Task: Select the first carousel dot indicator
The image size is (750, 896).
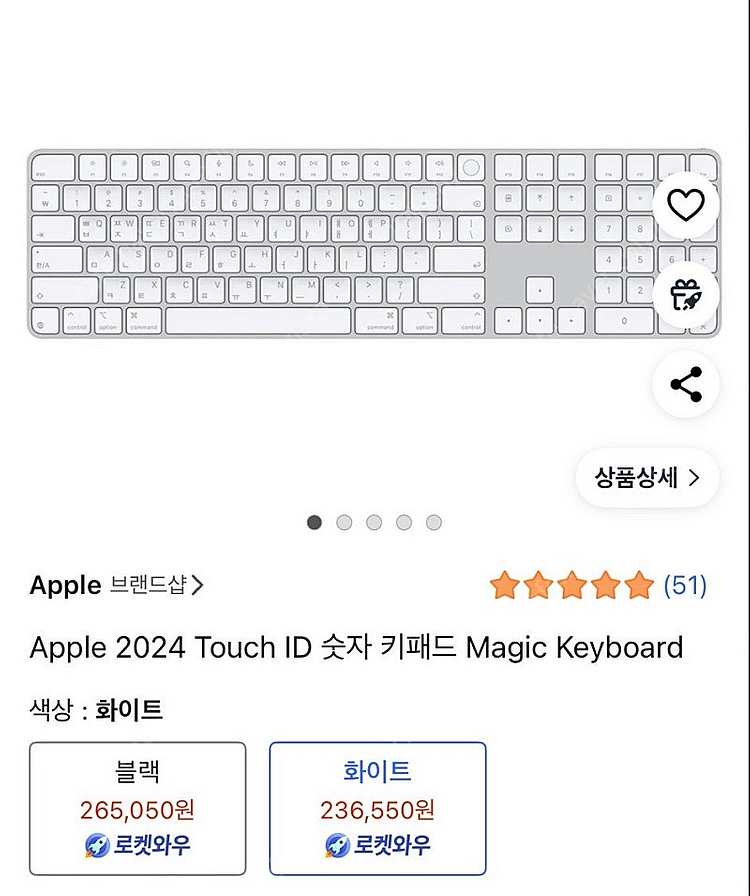Action: [315, 522]
